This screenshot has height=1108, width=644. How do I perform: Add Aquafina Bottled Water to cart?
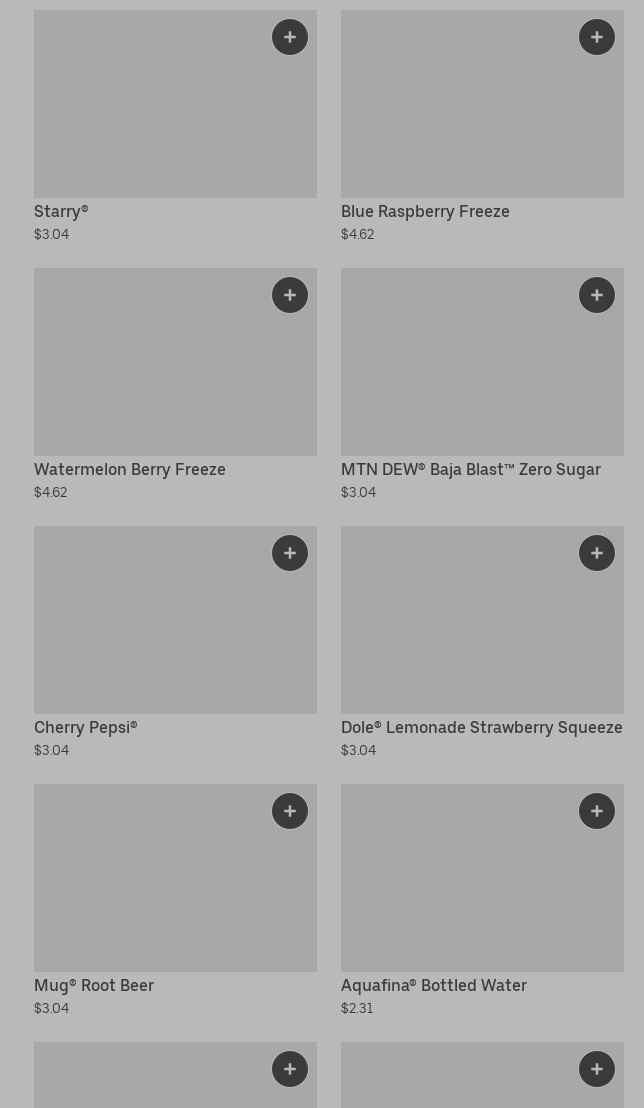[597, 811]
